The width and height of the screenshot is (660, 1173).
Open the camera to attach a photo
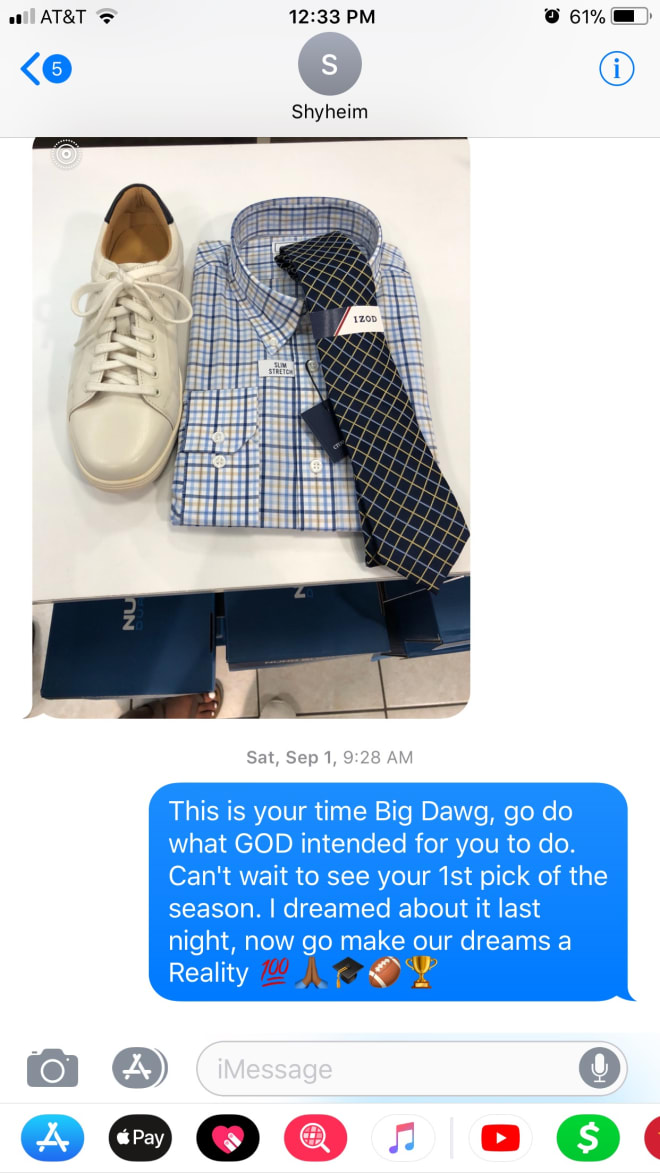pyautogui.click(x=52, y=1068)
